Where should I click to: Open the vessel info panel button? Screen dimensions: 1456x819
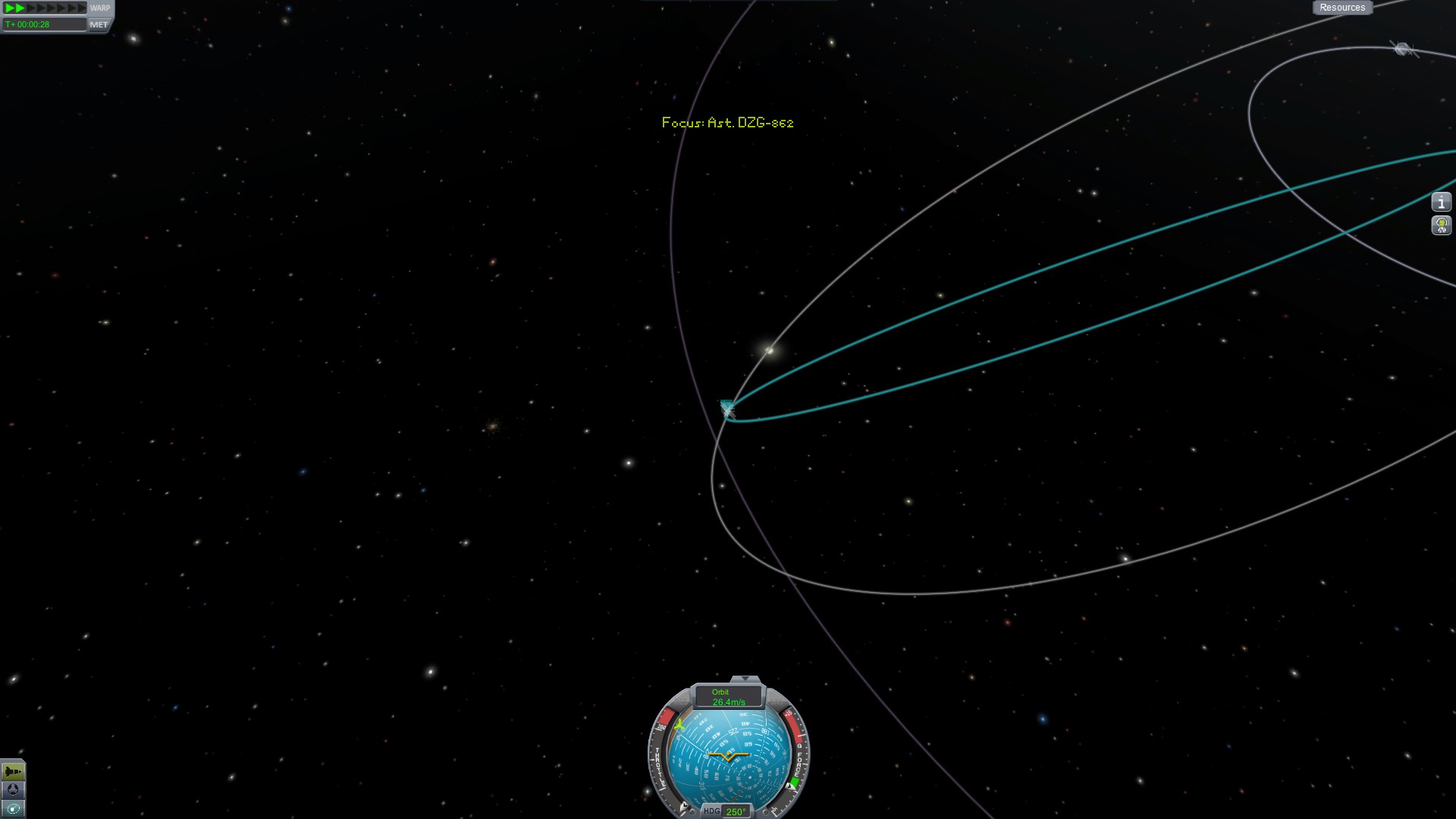[1441, 202]
